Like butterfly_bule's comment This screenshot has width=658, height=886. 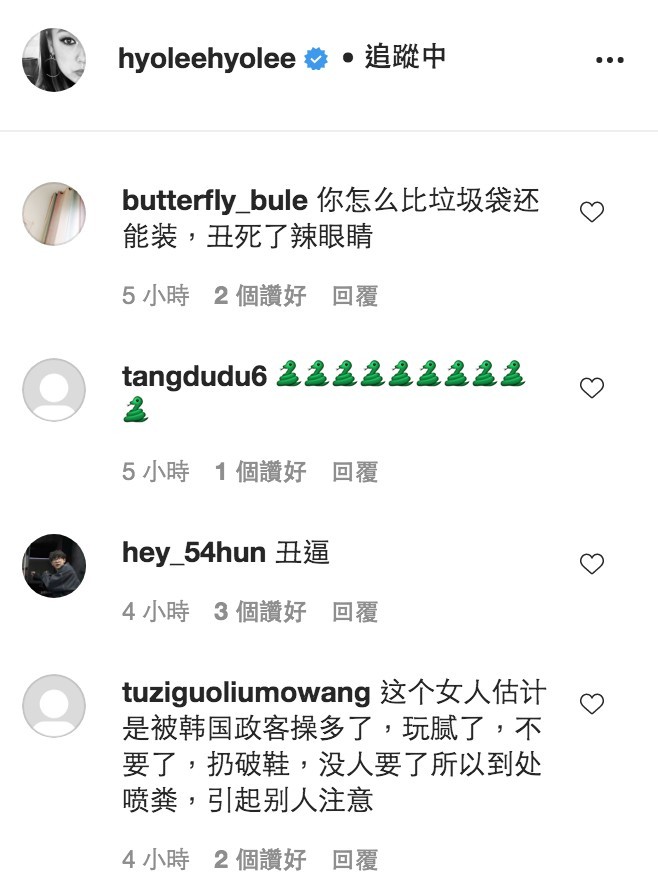click(592, 212)
